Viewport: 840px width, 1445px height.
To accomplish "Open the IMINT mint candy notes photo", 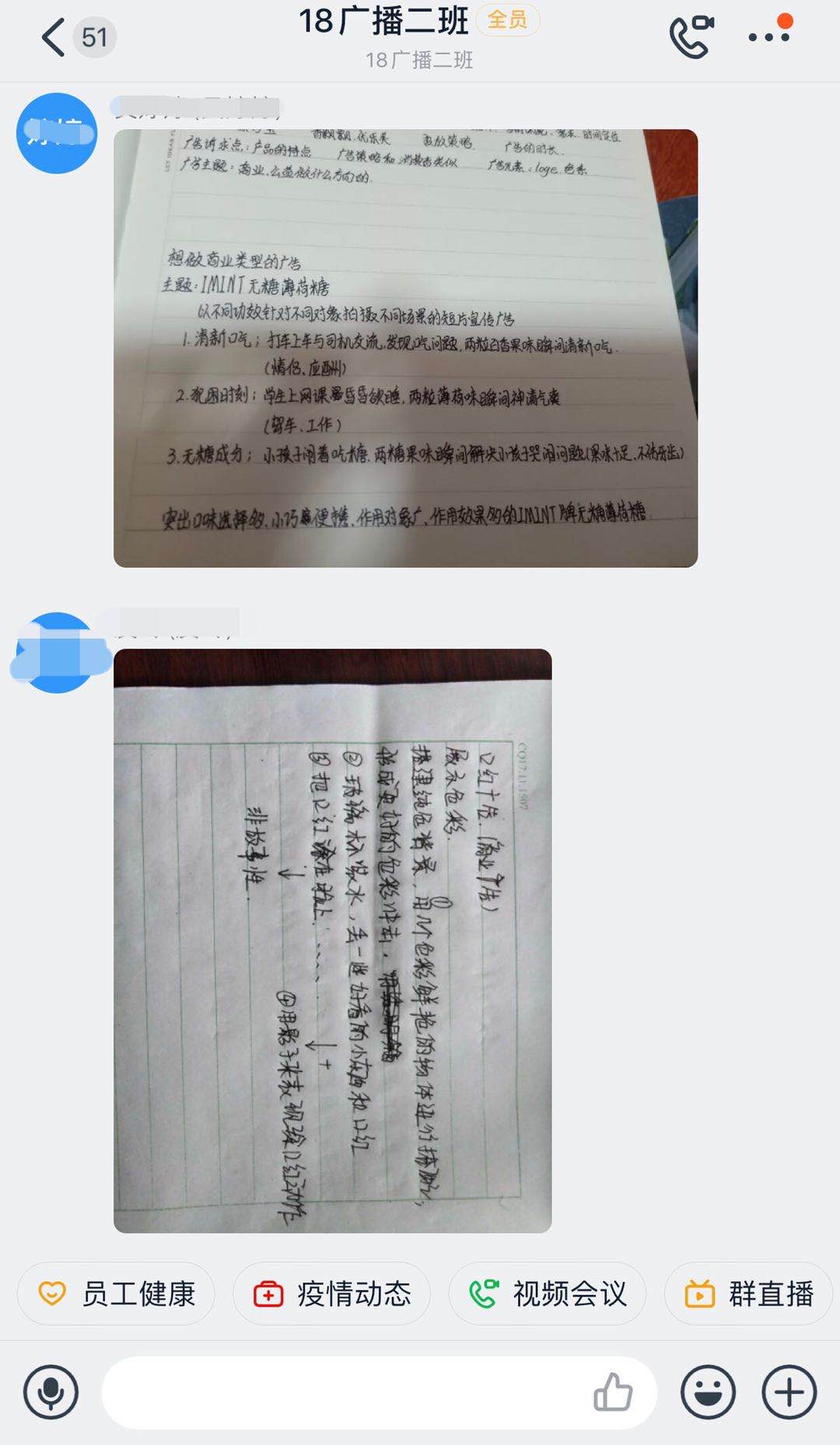I will 405,348.
